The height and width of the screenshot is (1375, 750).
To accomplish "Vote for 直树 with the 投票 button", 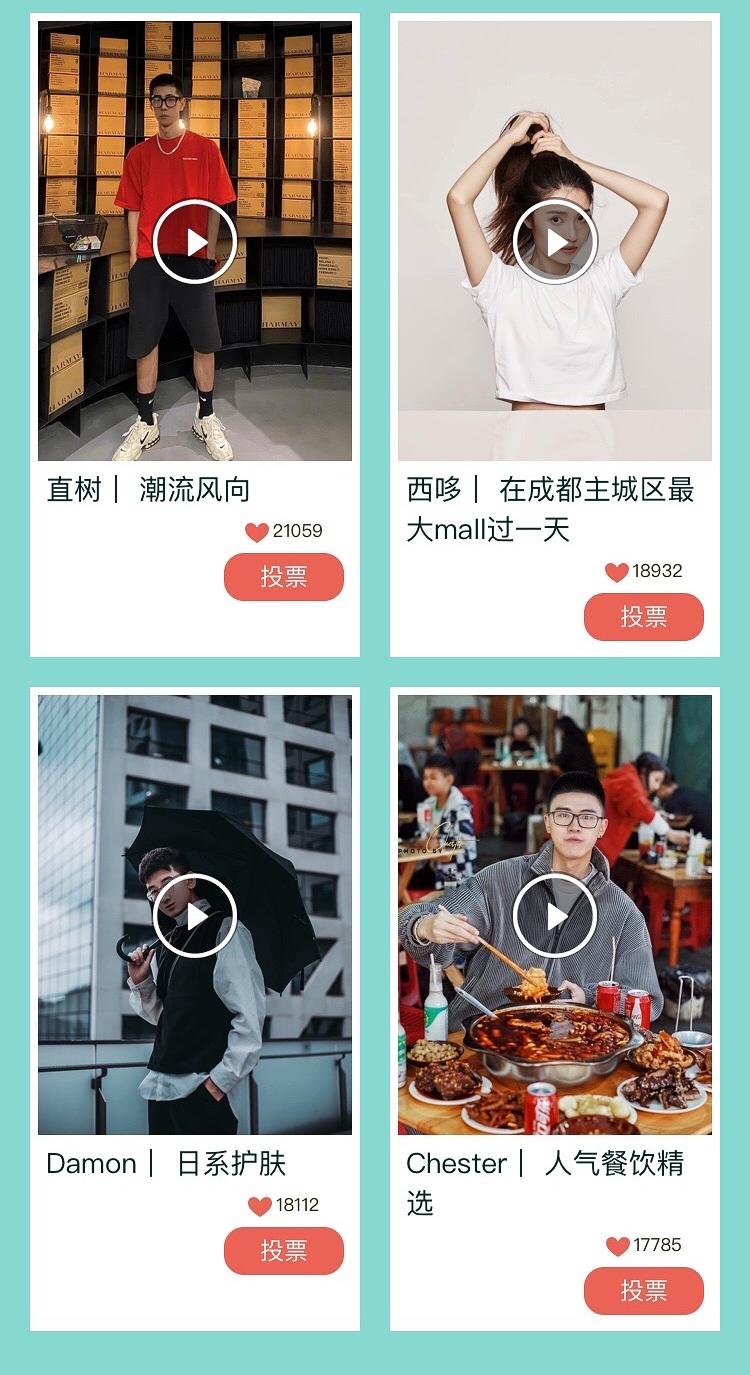I will tap(283, 577).
